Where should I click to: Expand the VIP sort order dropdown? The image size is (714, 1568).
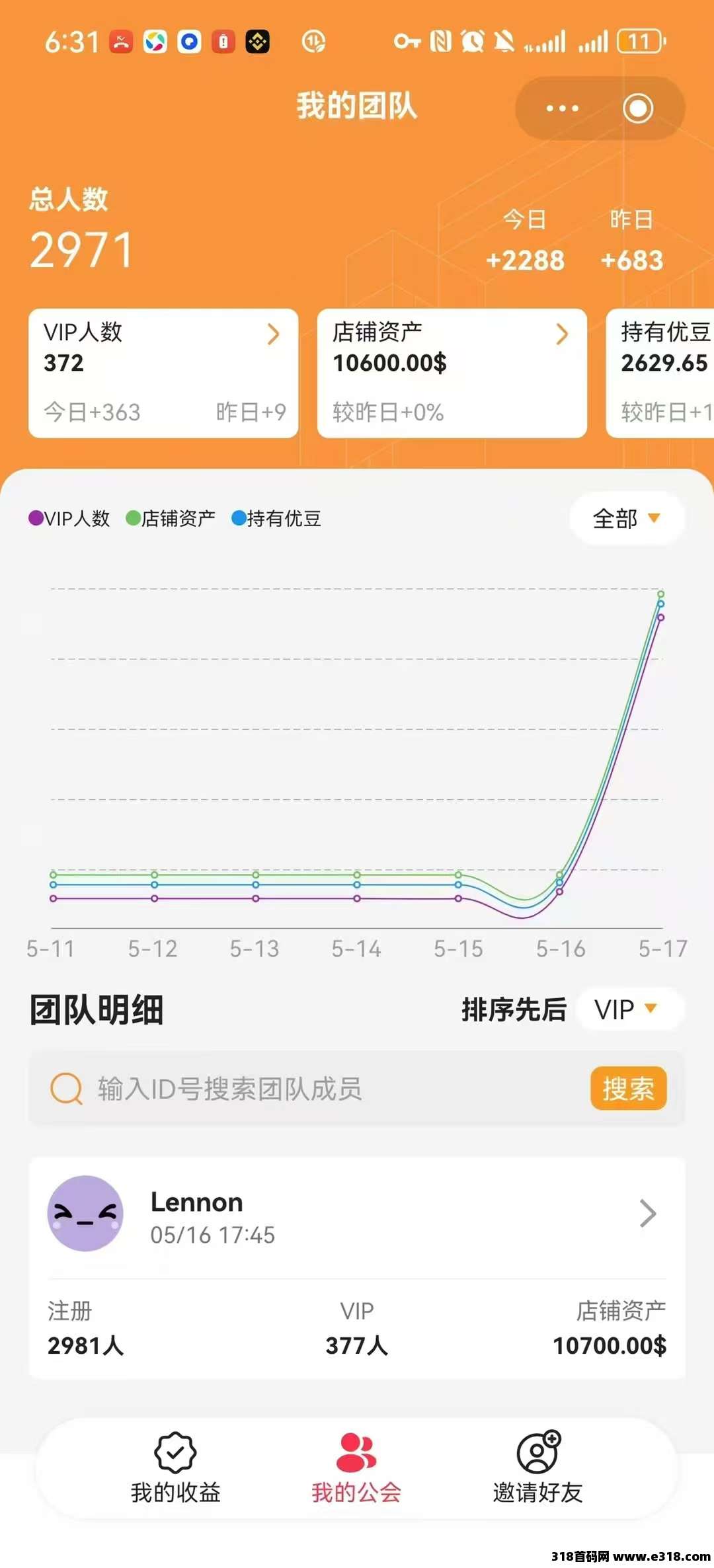tap(628, 1009)
